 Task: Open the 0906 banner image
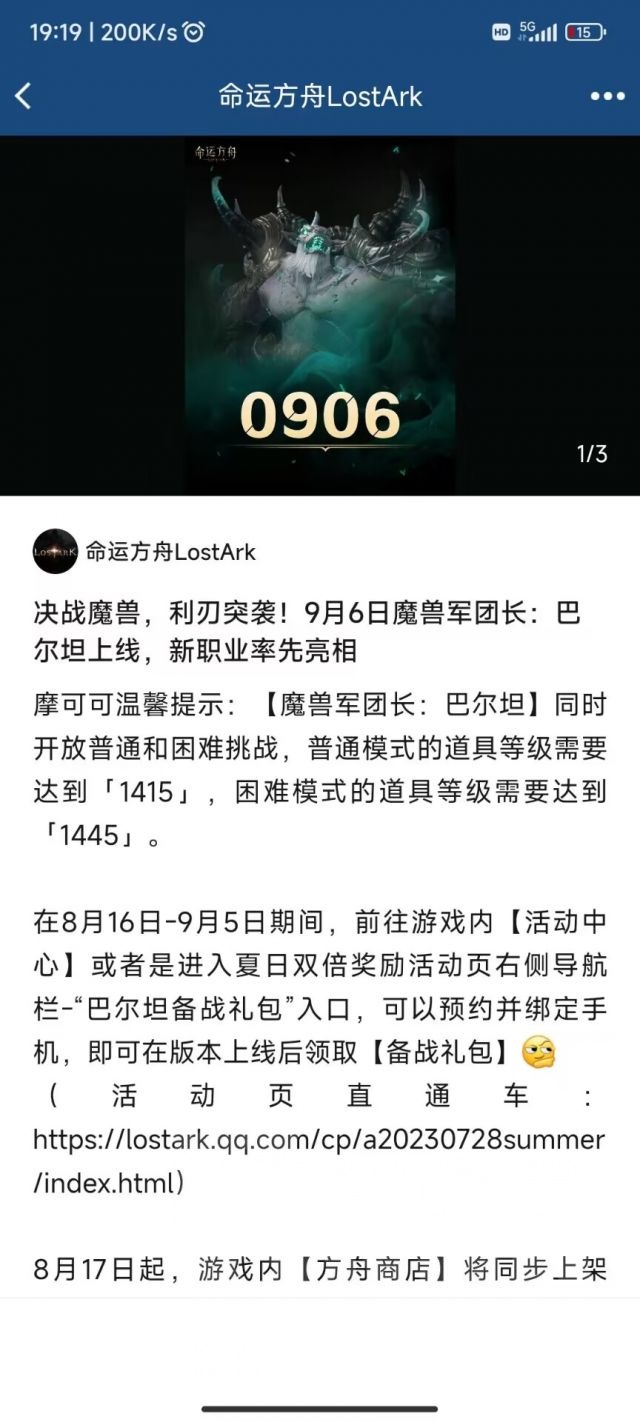tap(320, 315)
